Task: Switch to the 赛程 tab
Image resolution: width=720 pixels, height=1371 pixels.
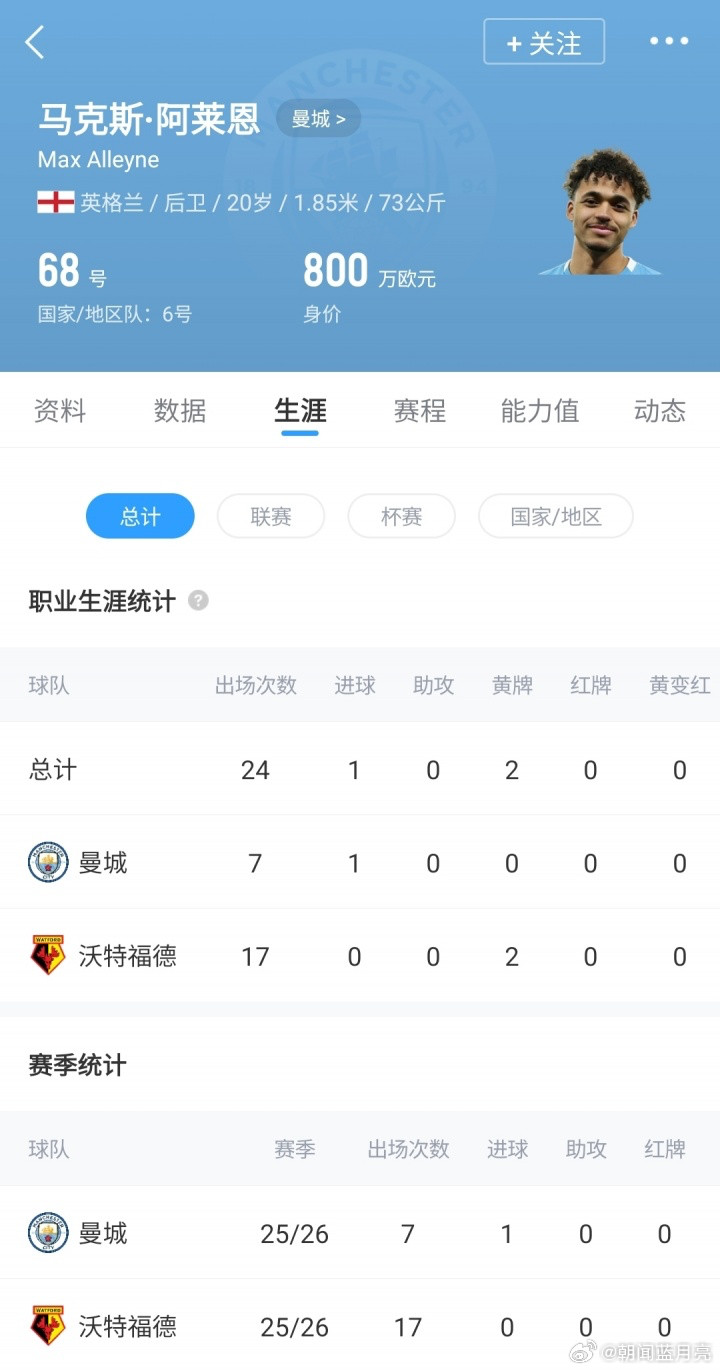Action: 419,410
